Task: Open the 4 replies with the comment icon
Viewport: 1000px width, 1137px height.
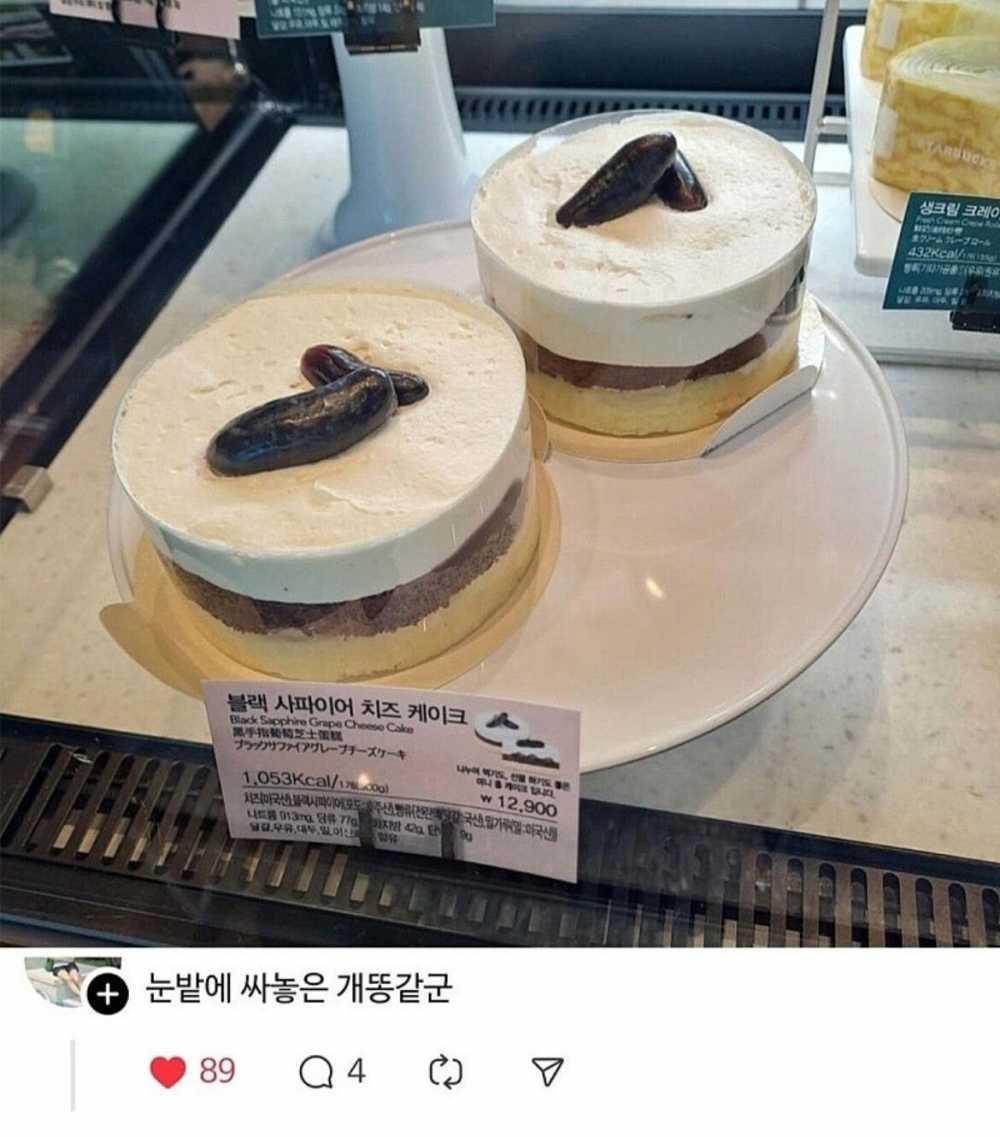Action: (316, 1072)
